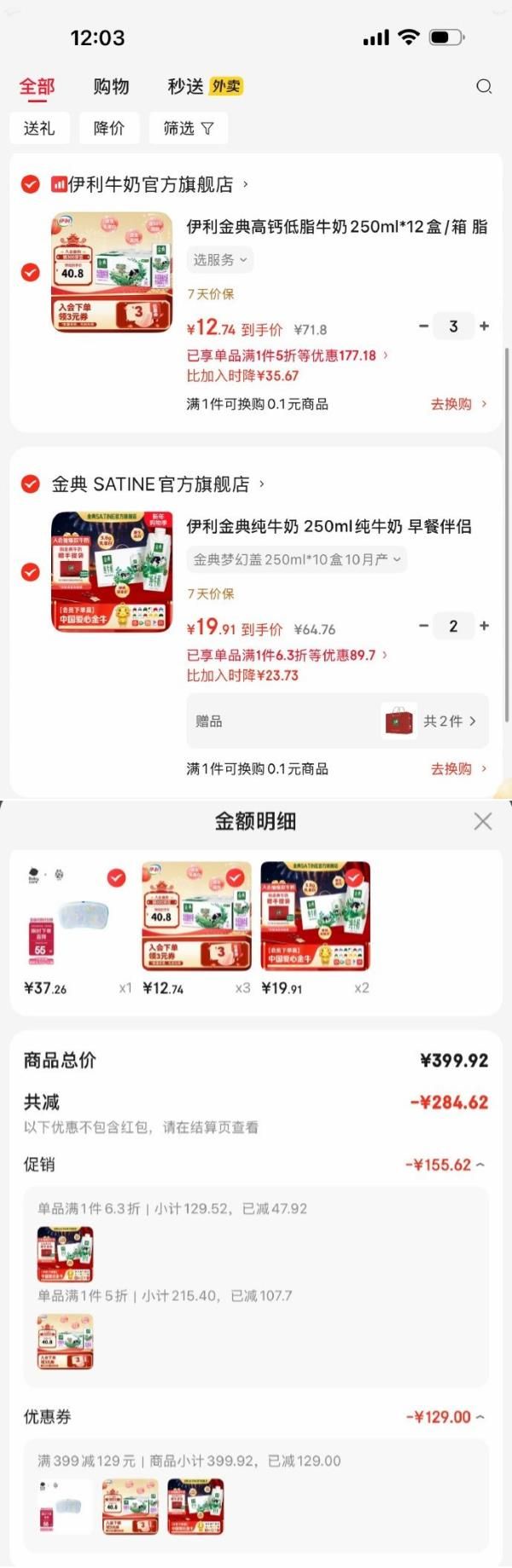This screenshot has width=512, height=1568.
Task: Switch to the 购物 tab
Action: [111, 86]
